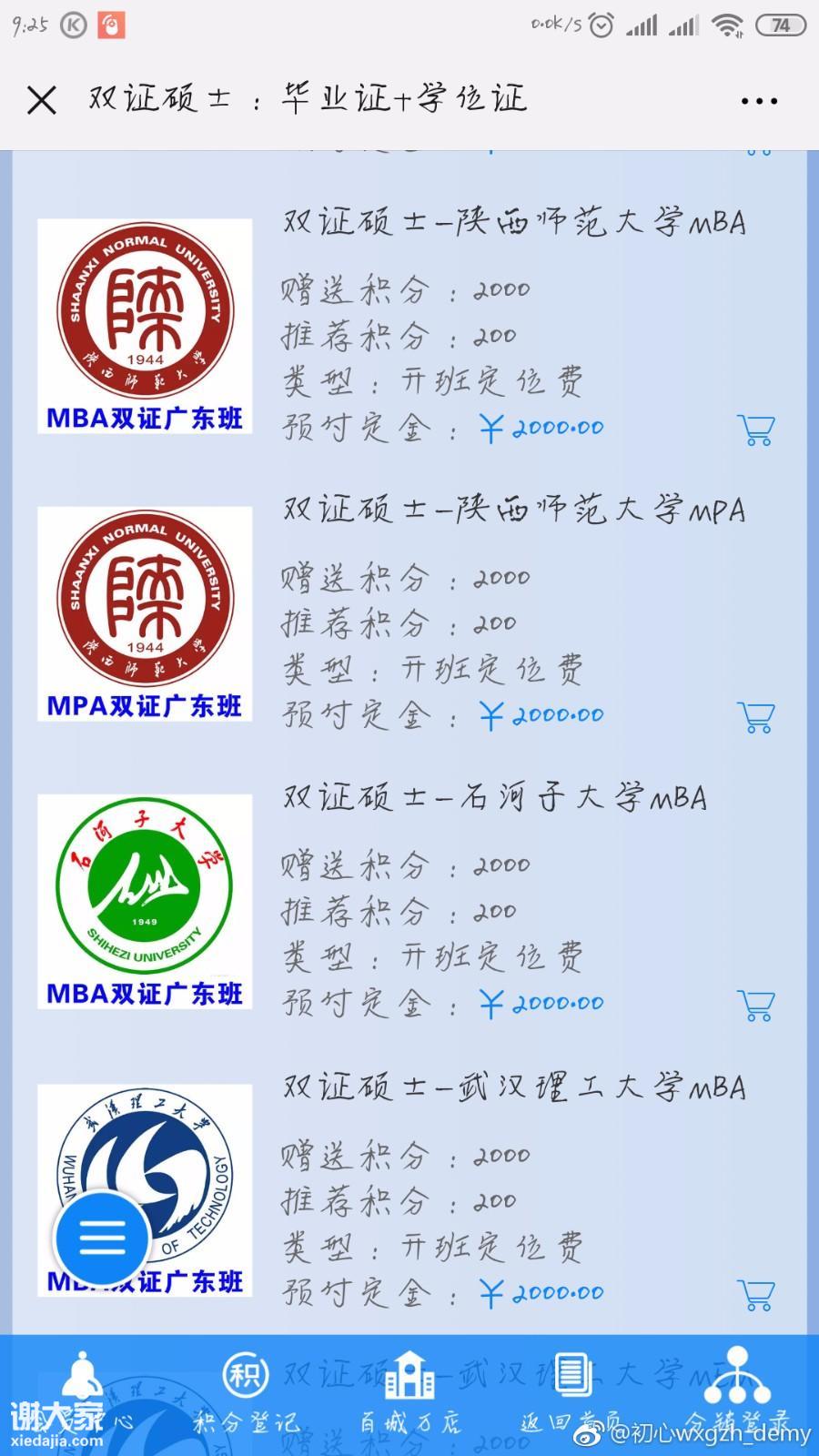The width and height of the screenshot is (819, 1456).
Task: Tap the floating blue menu button
Action: (102, 1238)
